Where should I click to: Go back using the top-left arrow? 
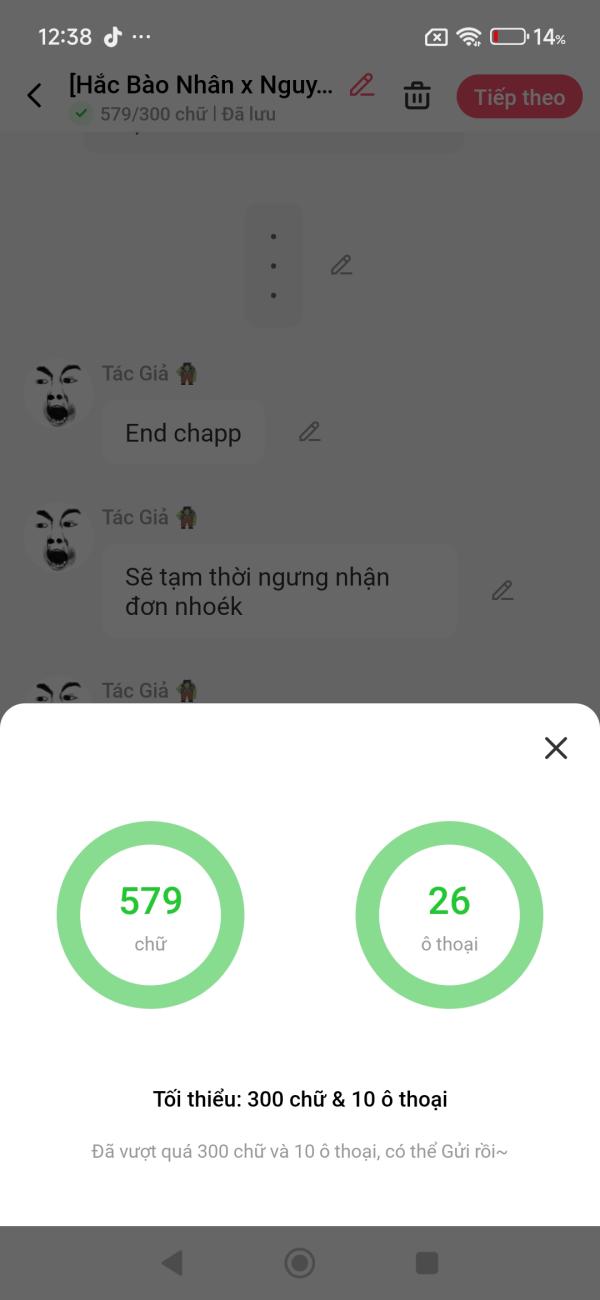point(35,96)
